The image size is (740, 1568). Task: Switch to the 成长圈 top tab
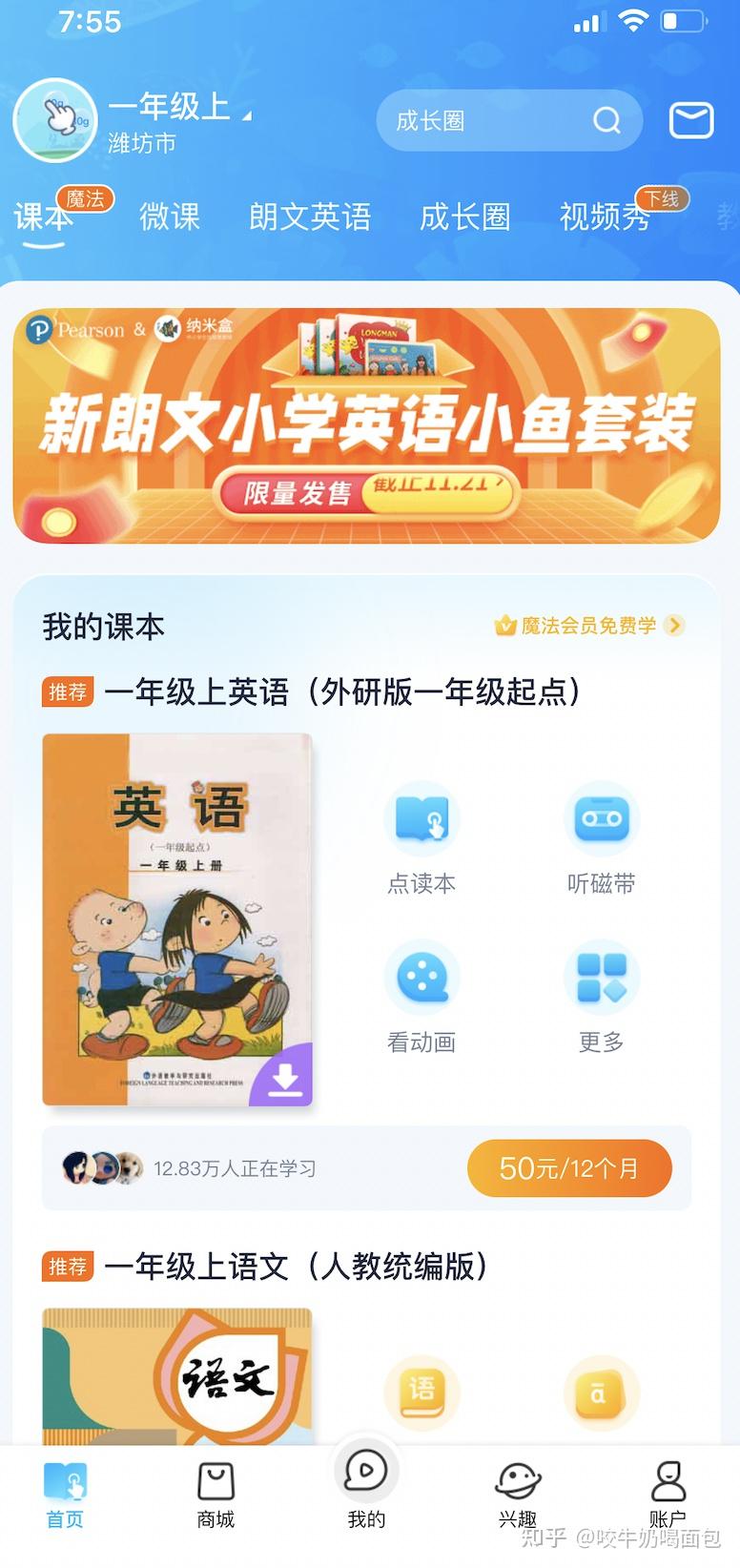point(464,217)
